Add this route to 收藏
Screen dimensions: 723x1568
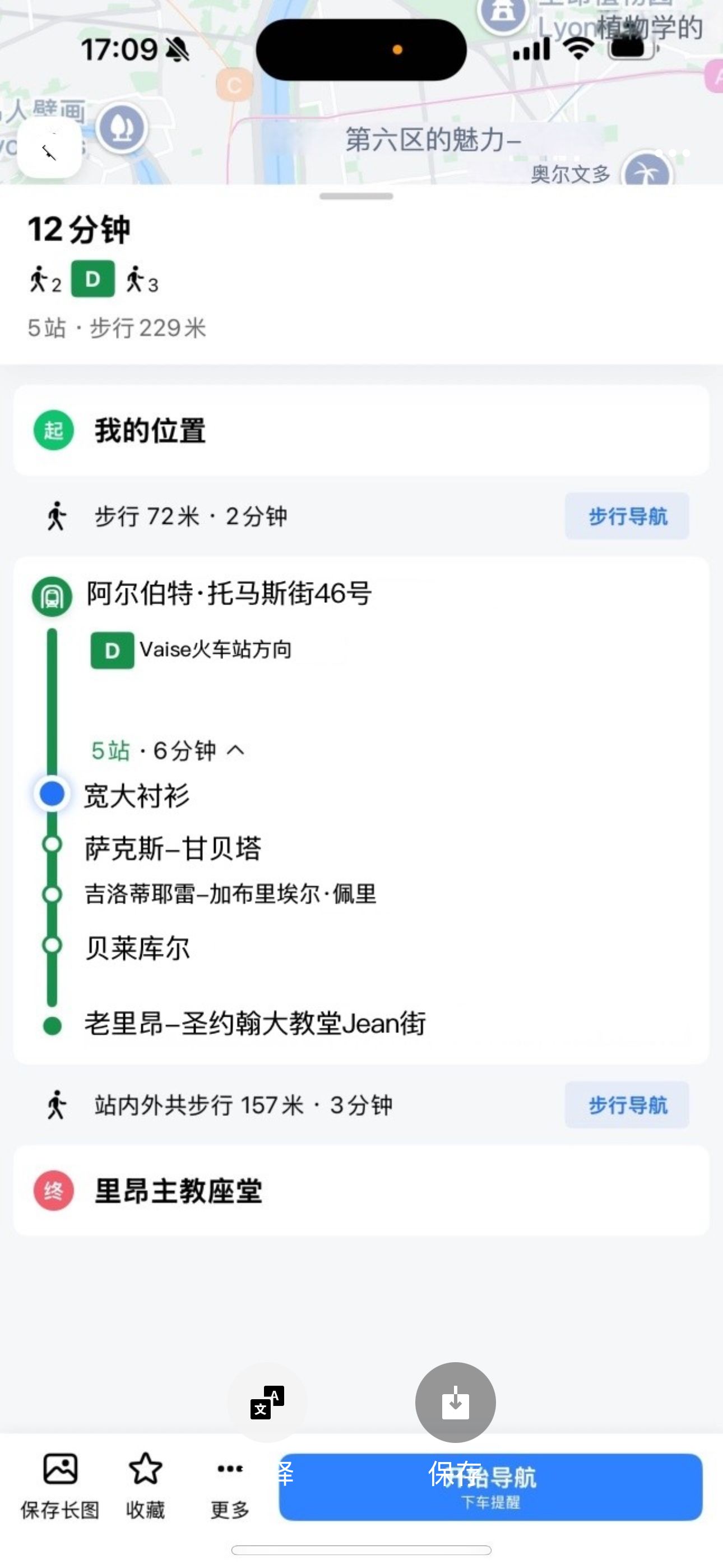click(x=145, y=1484)
